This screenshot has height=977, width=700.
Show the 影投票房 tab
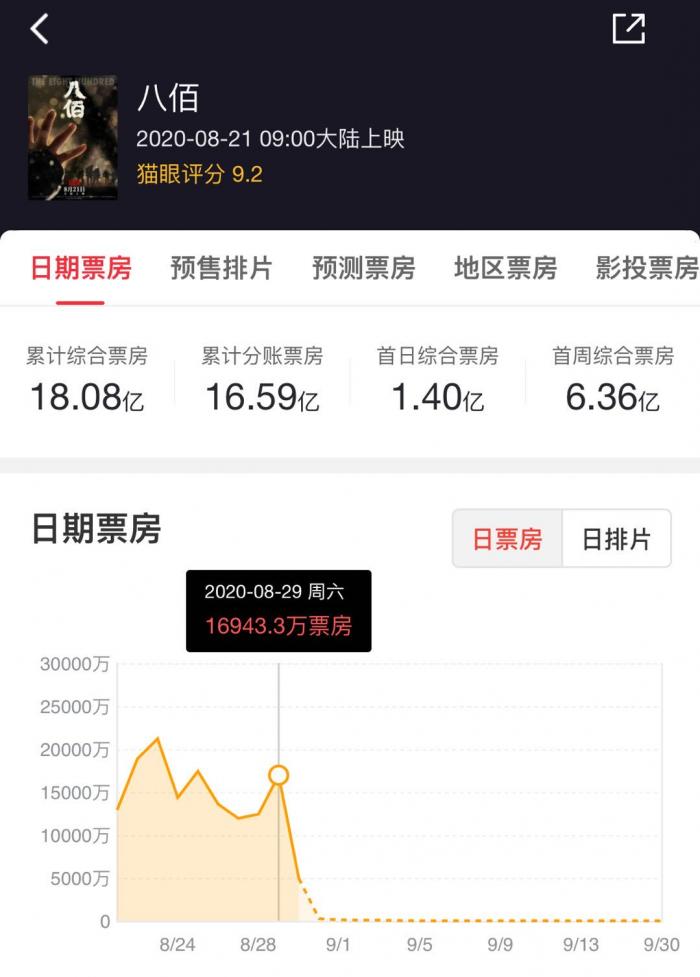(x=646, y=268)
